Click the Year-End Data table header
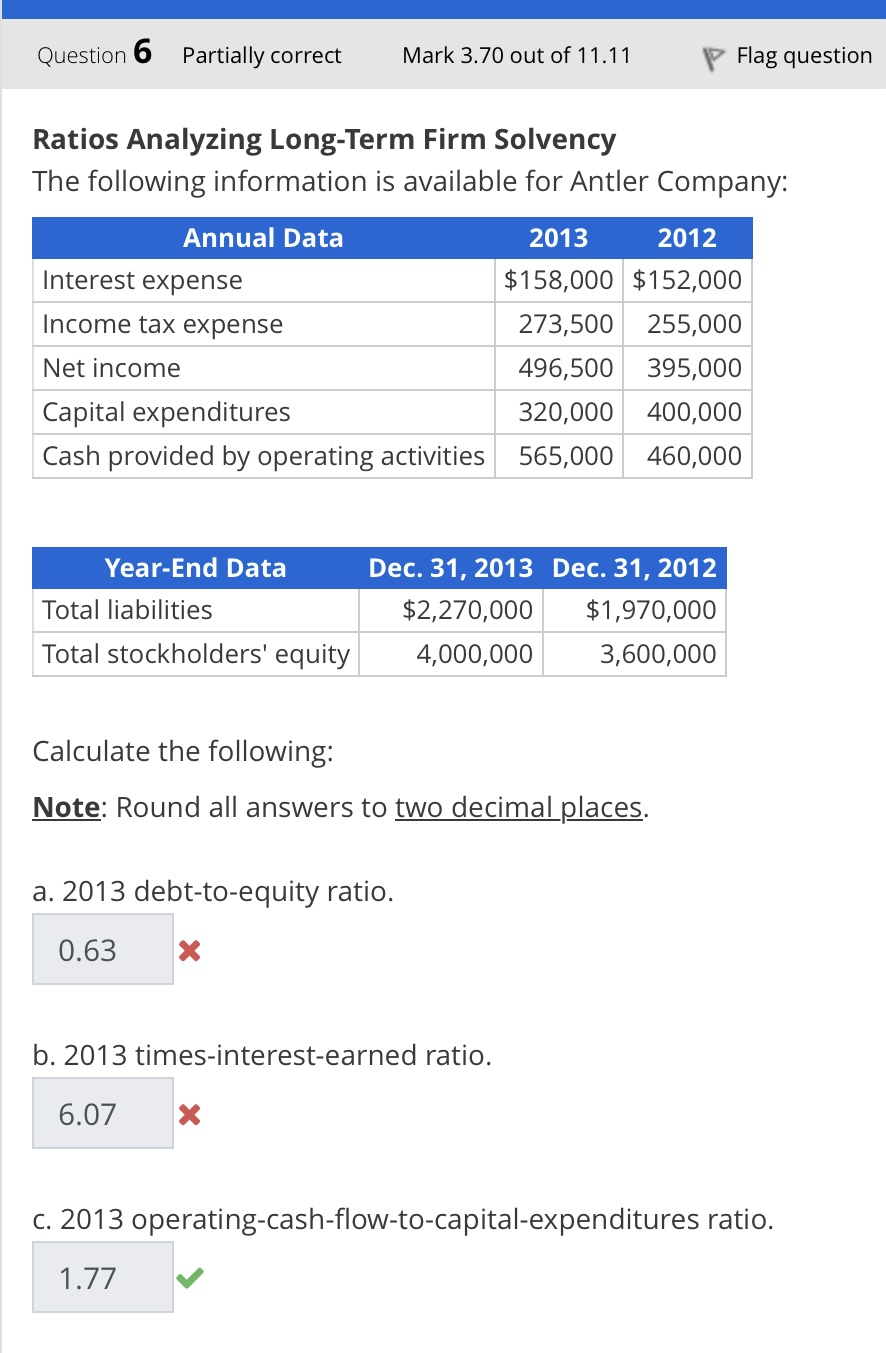 (x=196, y=568)
